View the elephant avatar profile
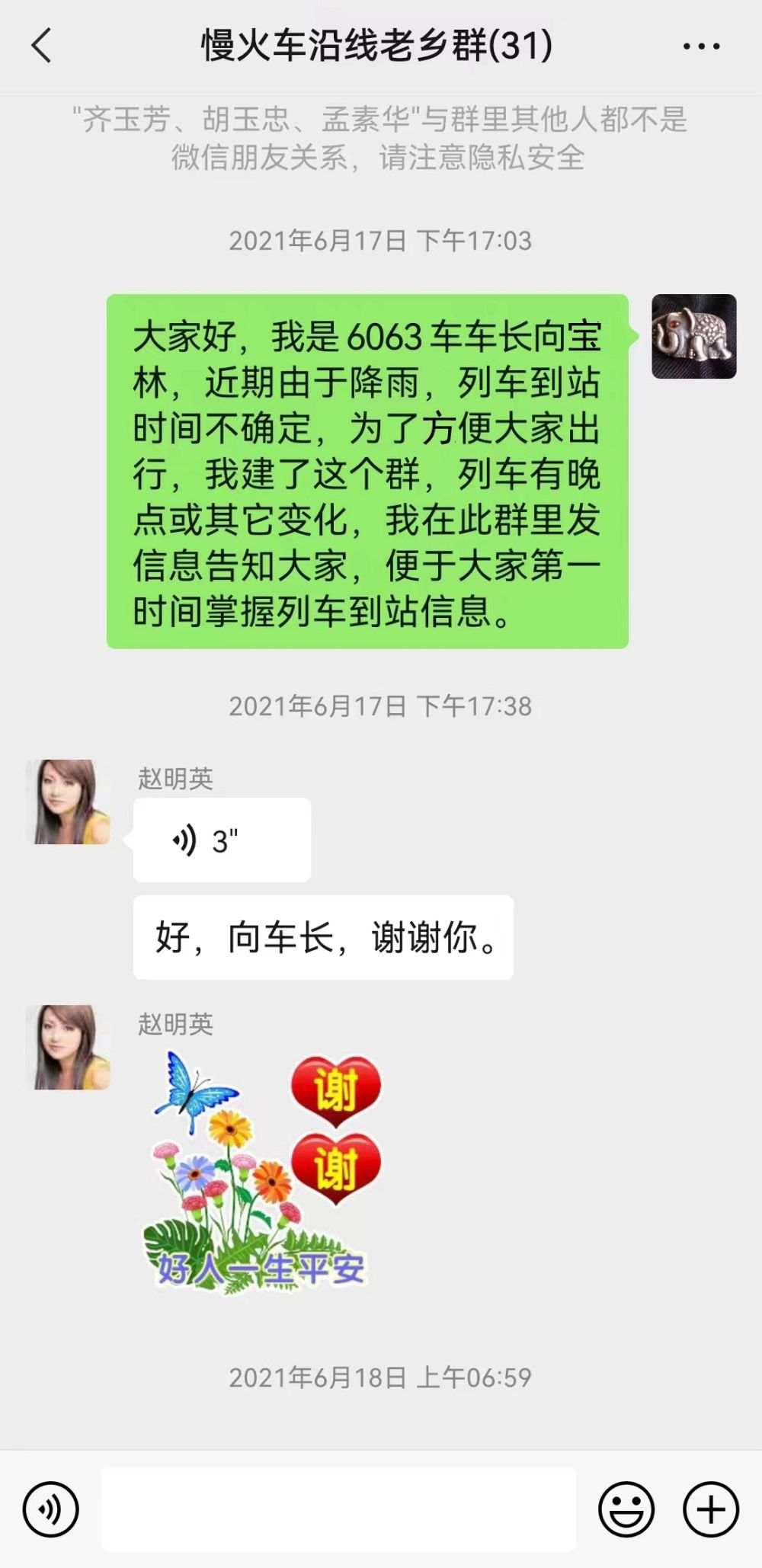The height and width of the screenshot is (1568, 762). (693, 337)
